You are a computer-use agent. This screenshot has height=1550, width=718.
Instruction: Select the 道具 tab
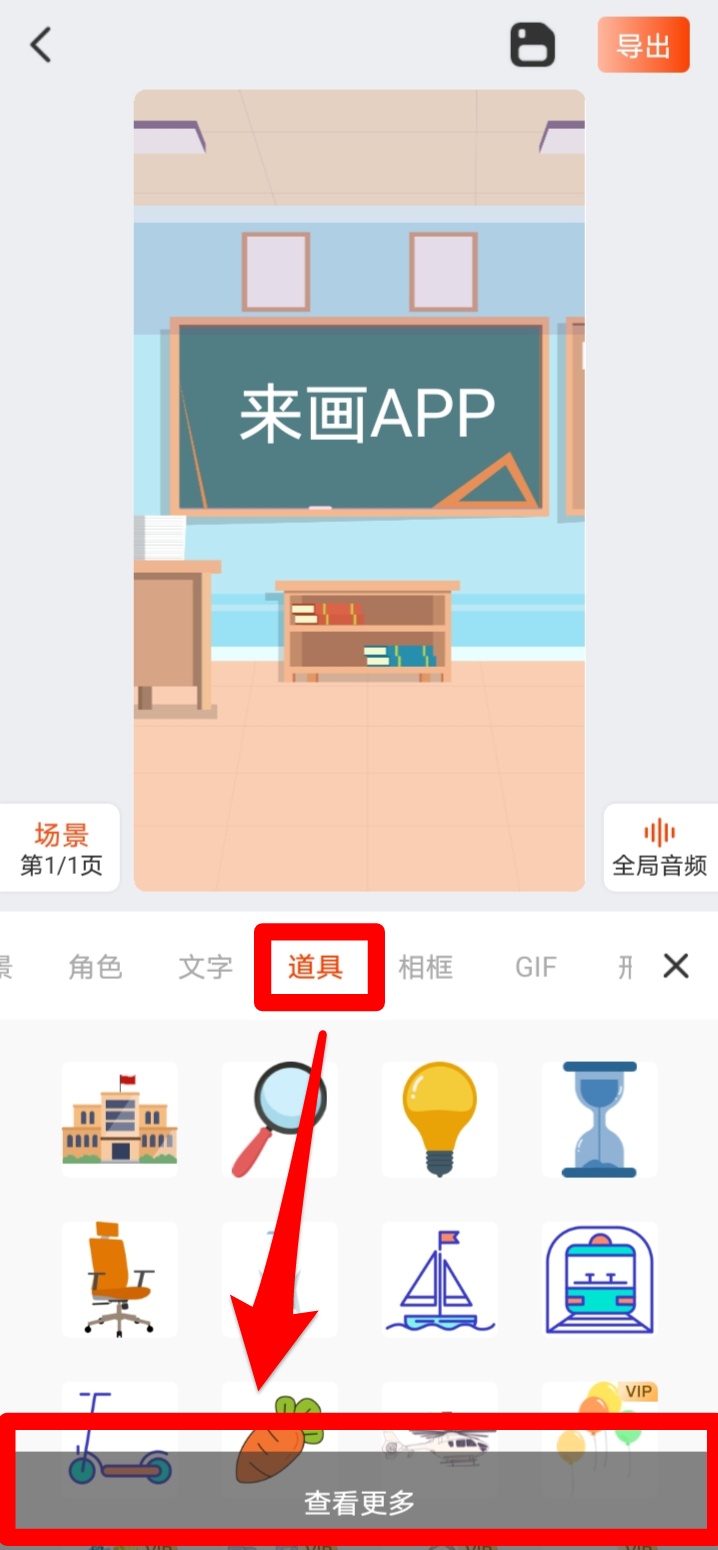point(316,967)
